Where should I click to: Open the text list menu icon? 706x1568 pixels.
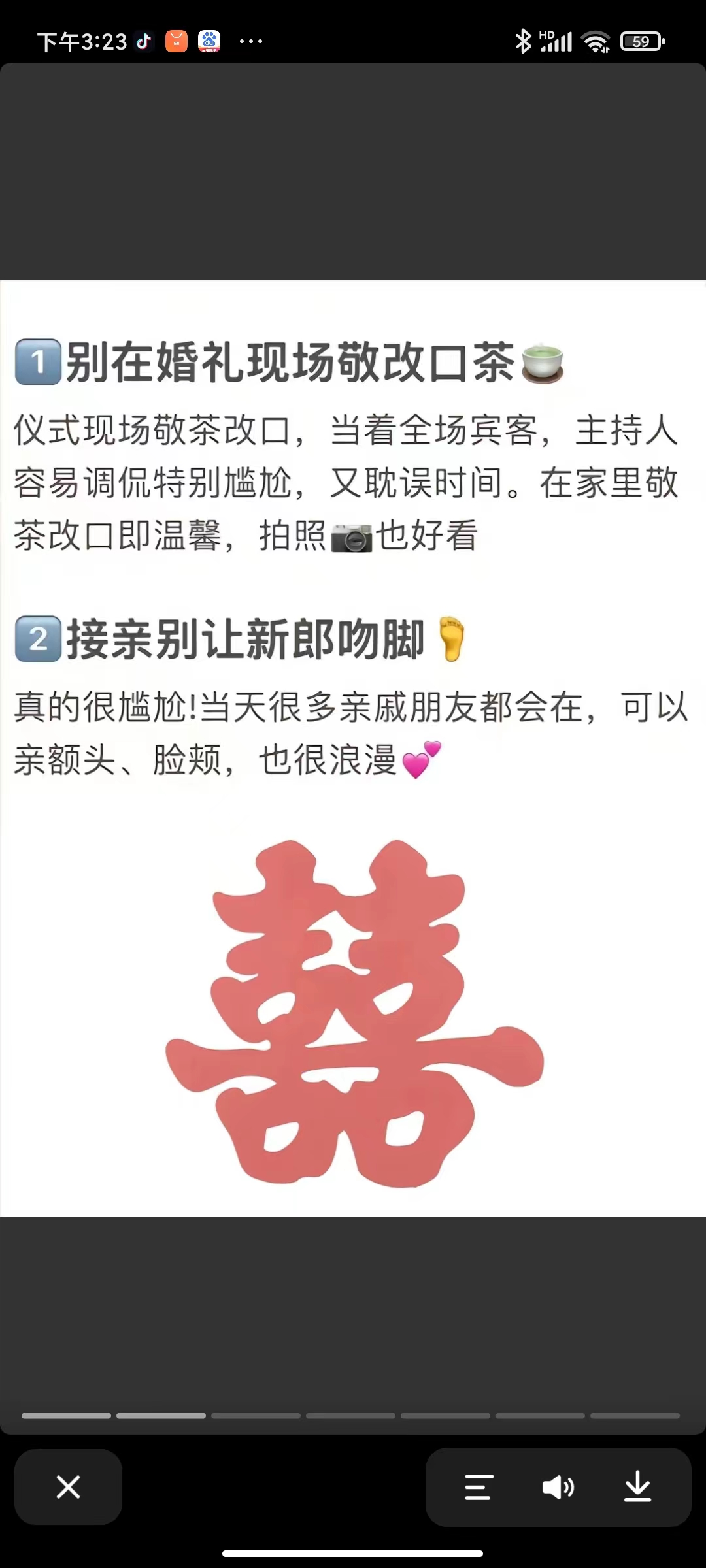479,1487
